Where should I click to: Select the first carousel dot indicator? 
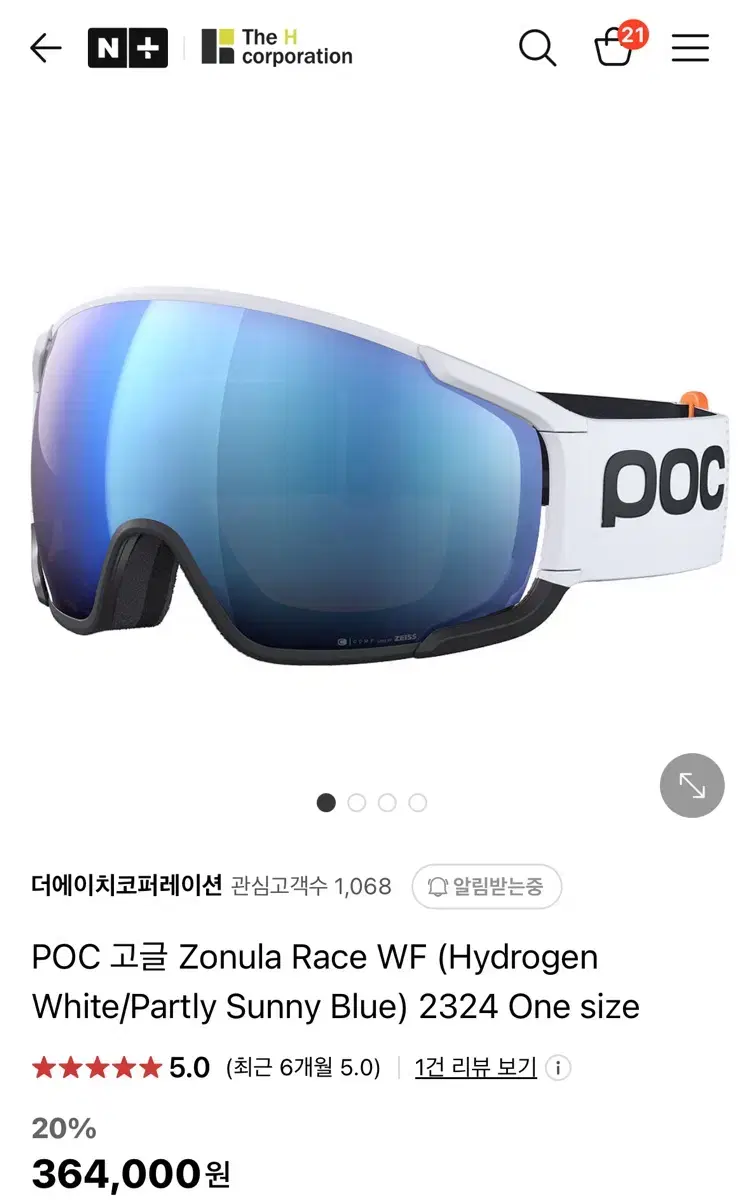tap(326, 803)
